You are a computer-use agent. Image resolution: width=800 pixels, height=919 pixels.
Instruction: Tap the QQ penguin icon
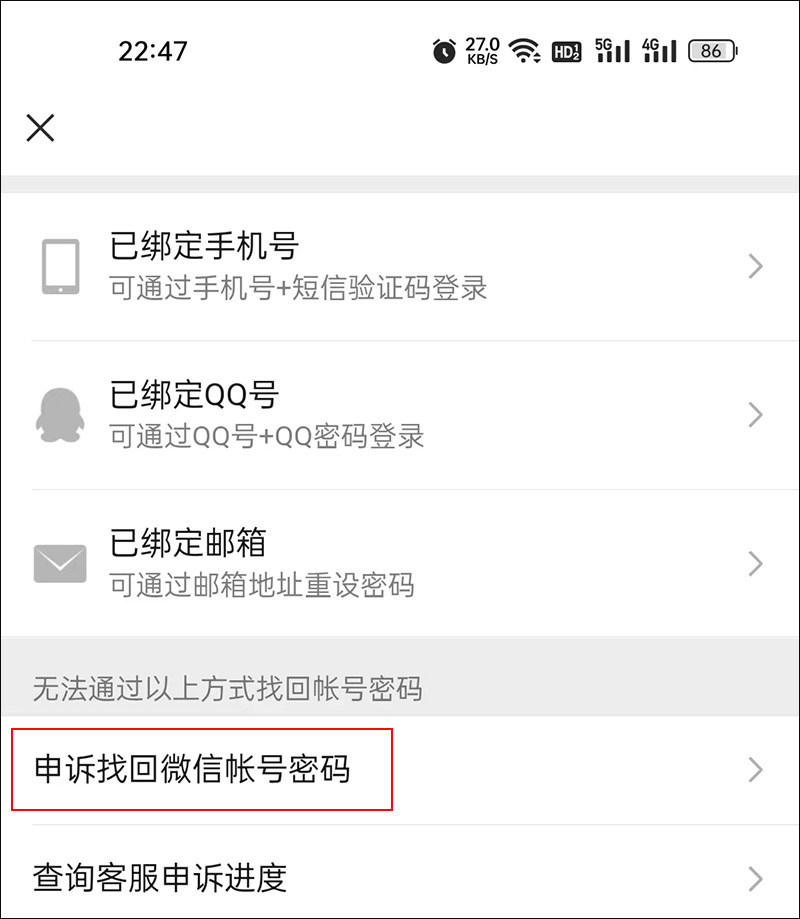(x=60, y=414)
